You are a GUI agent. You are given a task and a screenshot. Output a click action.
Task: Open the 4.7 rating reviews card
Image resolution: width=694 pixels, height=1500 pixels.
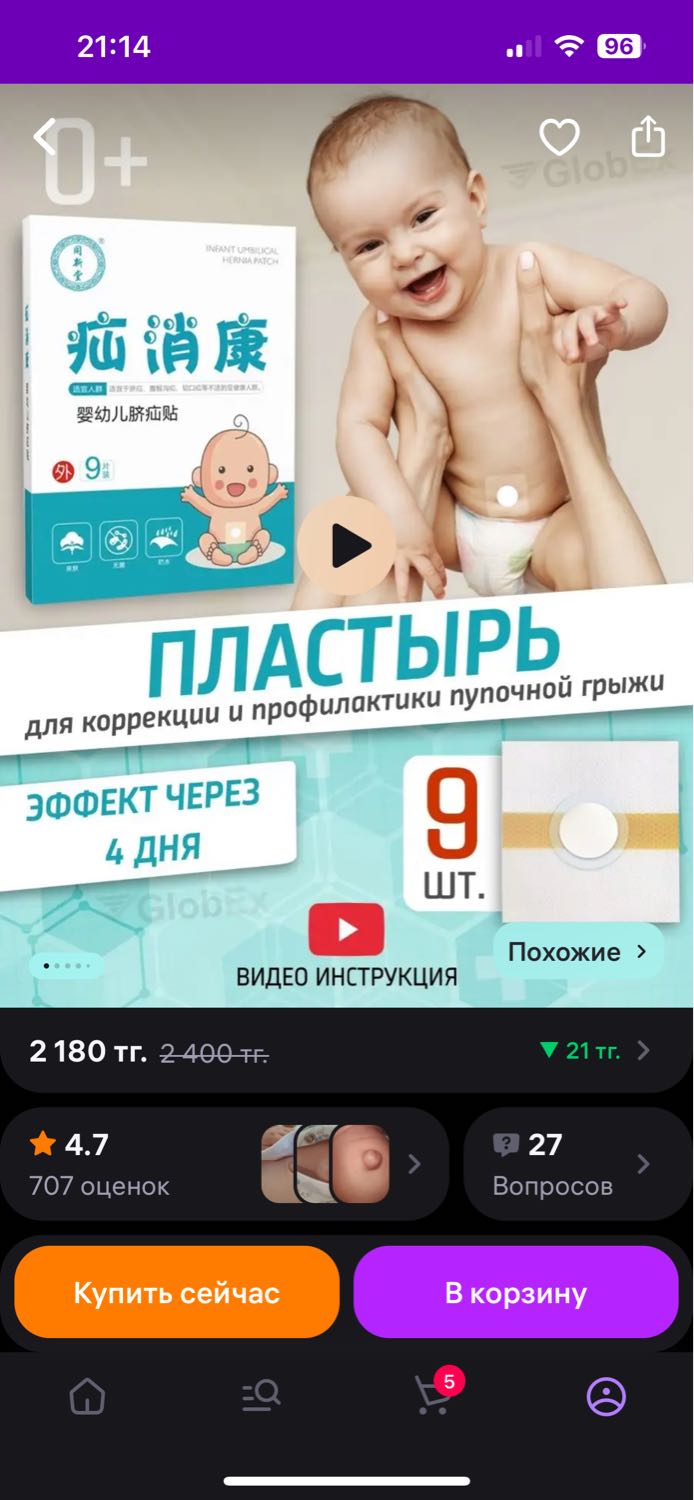point(224,1164)
